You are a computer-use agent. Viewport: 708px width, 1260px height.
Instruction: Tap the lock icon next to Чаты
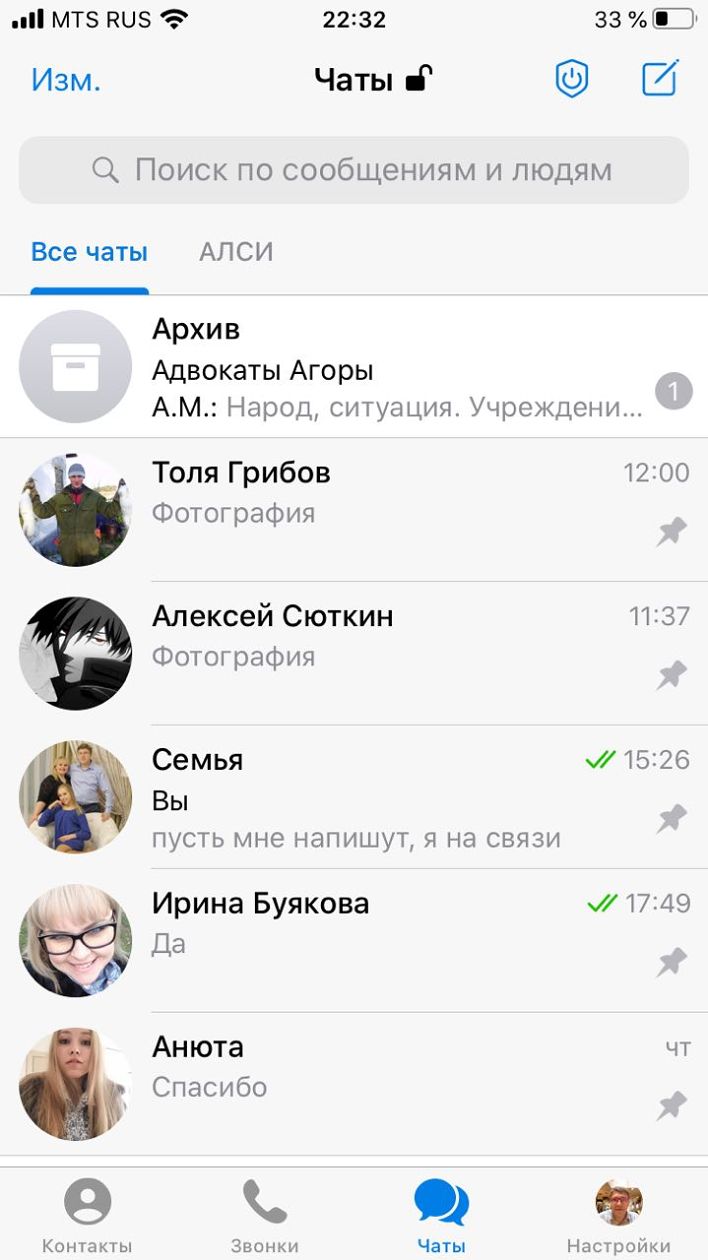(419, 78)
